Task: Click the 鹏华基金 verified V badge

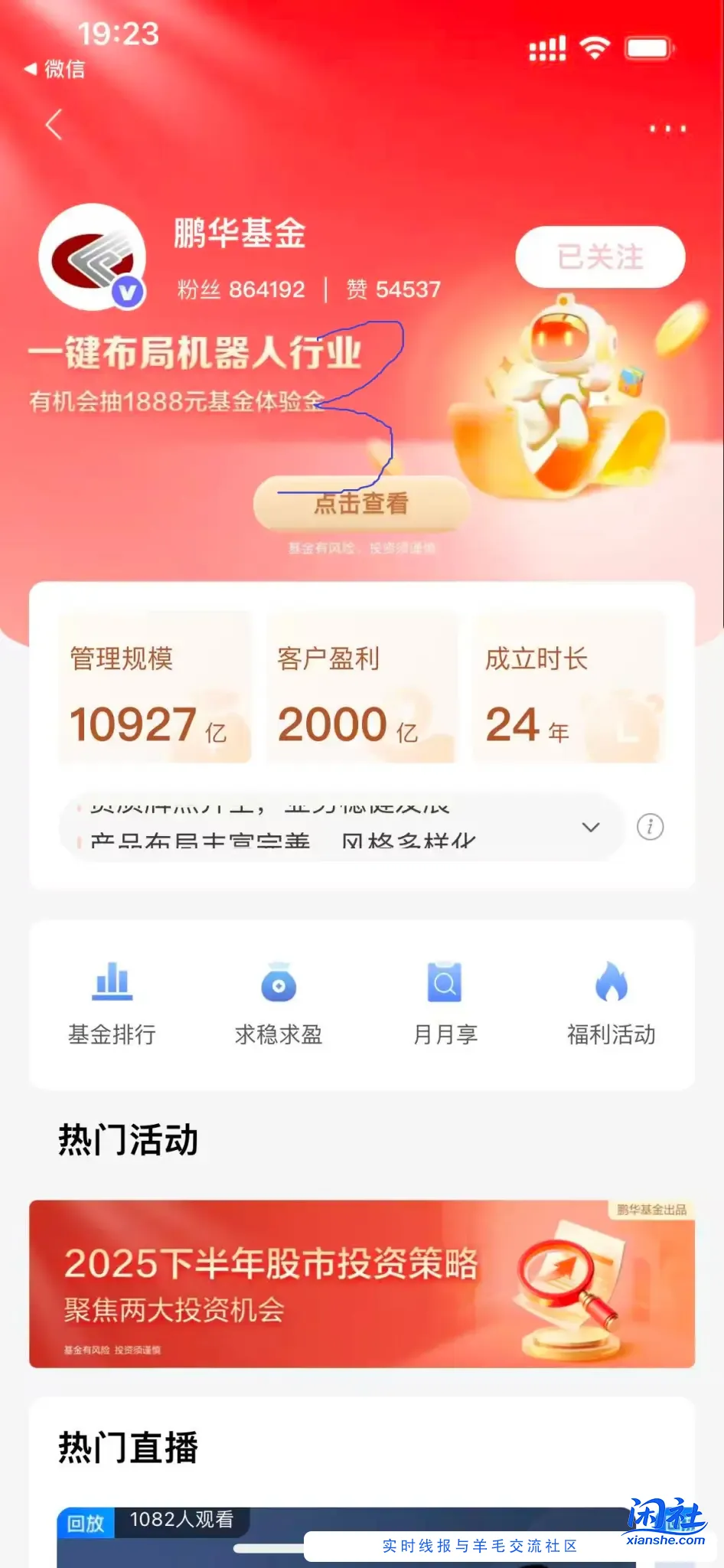Action: point(129,291)
